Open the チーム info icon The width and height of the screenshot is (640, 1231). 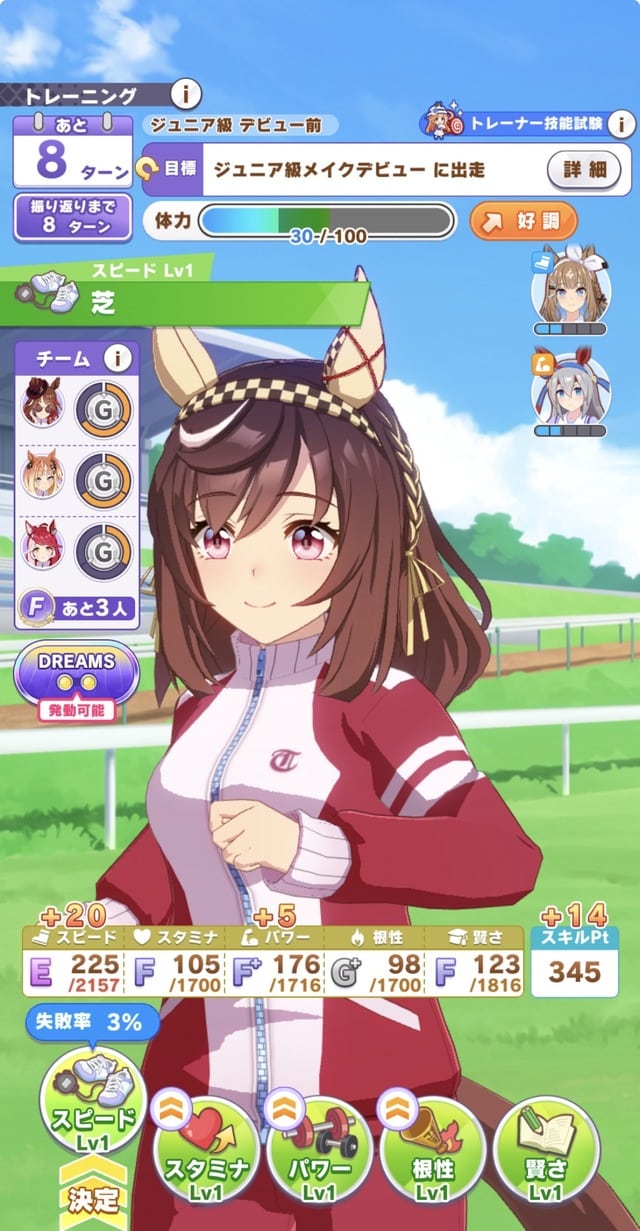119,358
